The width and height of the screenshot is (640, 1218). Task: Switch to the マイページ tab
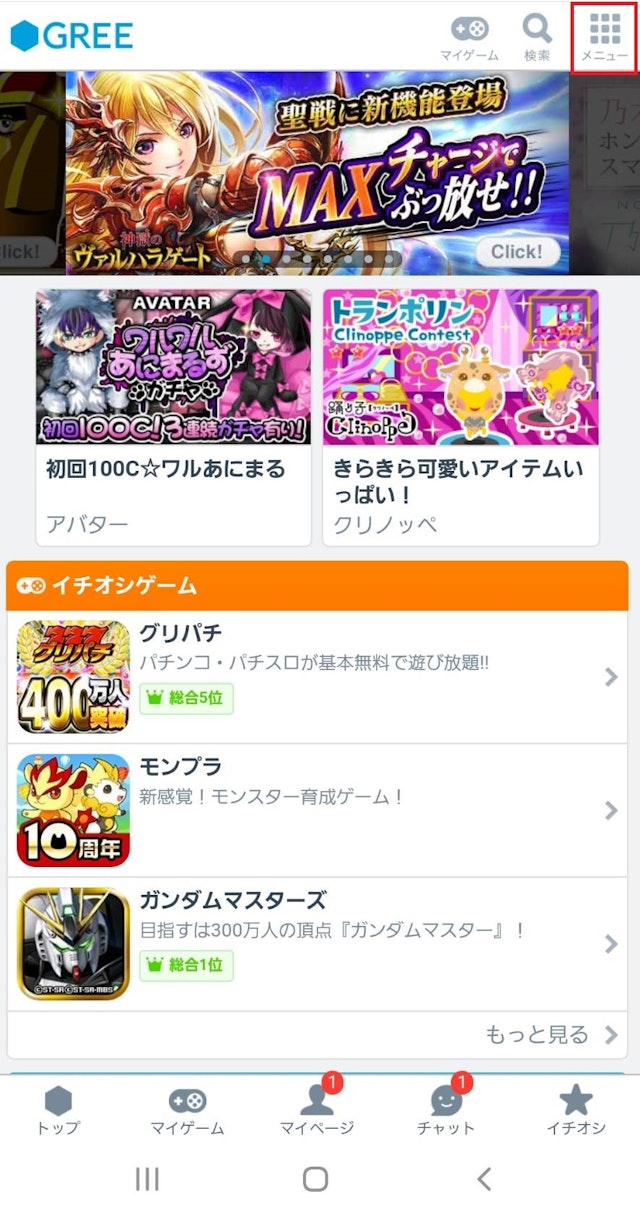[x=317, y=1110]
